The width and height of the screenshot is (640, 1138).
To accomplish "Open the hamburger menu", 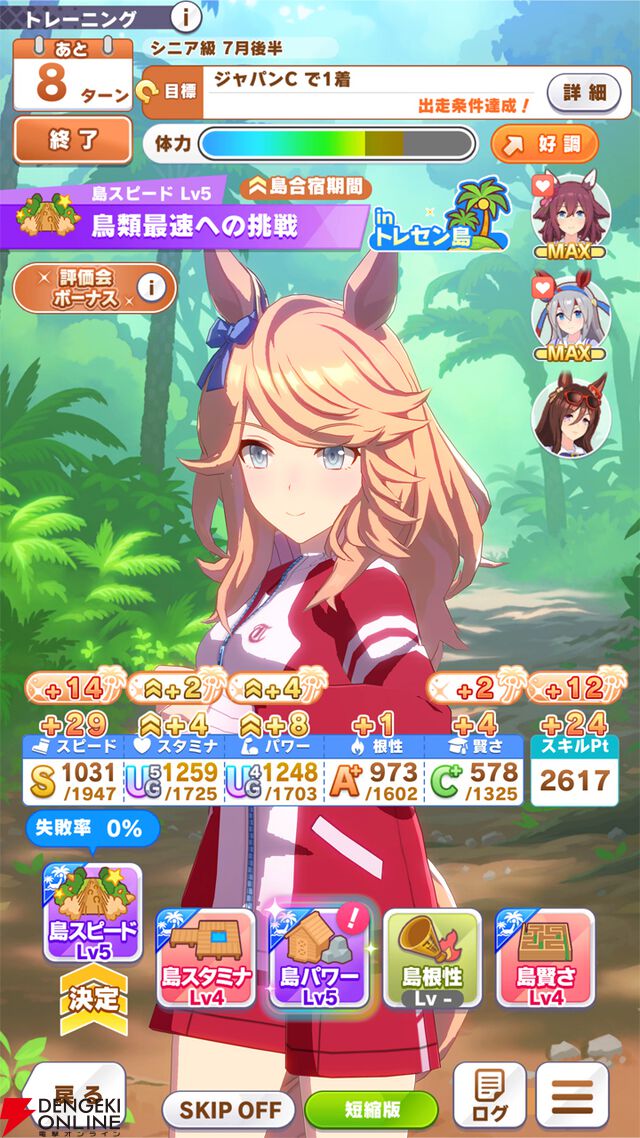I will tap(572, 1095).
